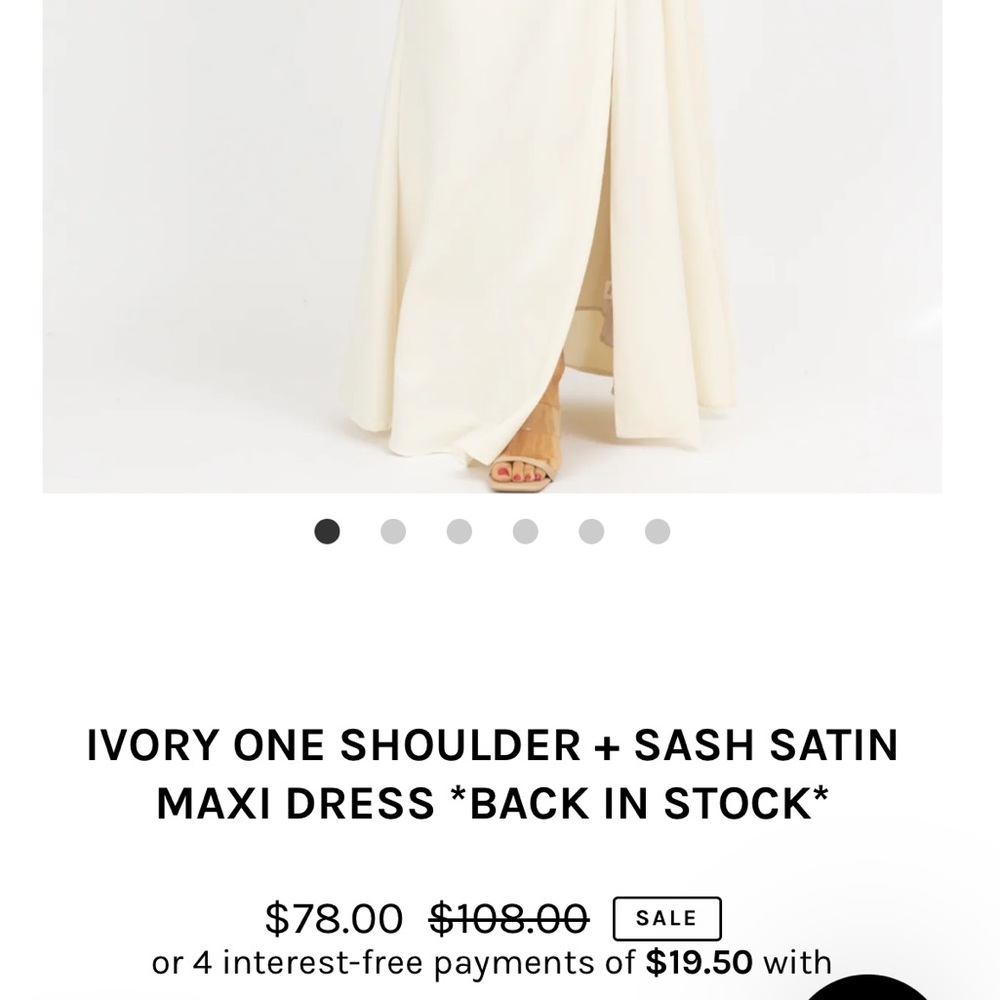The image size is (1000, 1000).
Task: Jump to the second image dot
Action: [393, 531]
